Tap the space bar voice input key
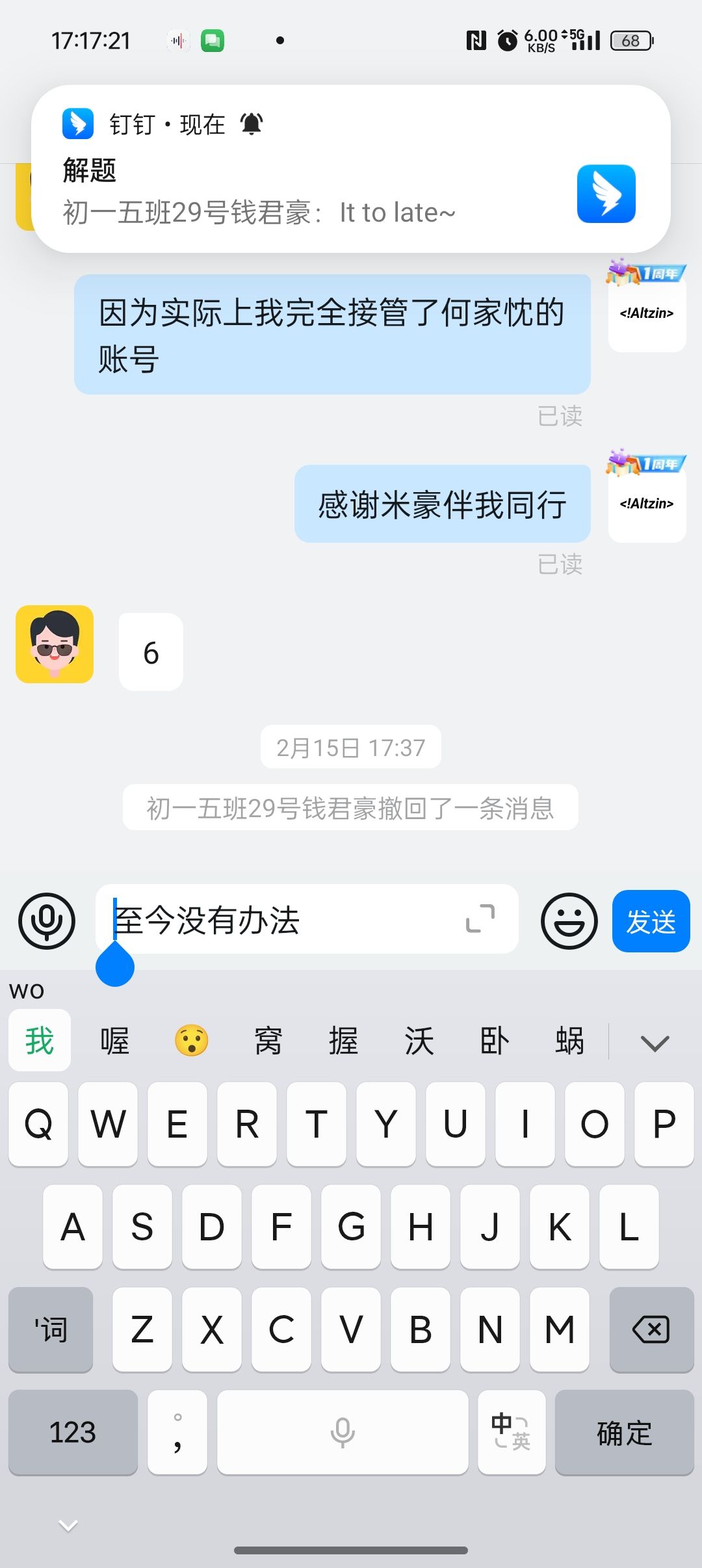Viewport: 702px width, 1568px height. pos(343,1432)
